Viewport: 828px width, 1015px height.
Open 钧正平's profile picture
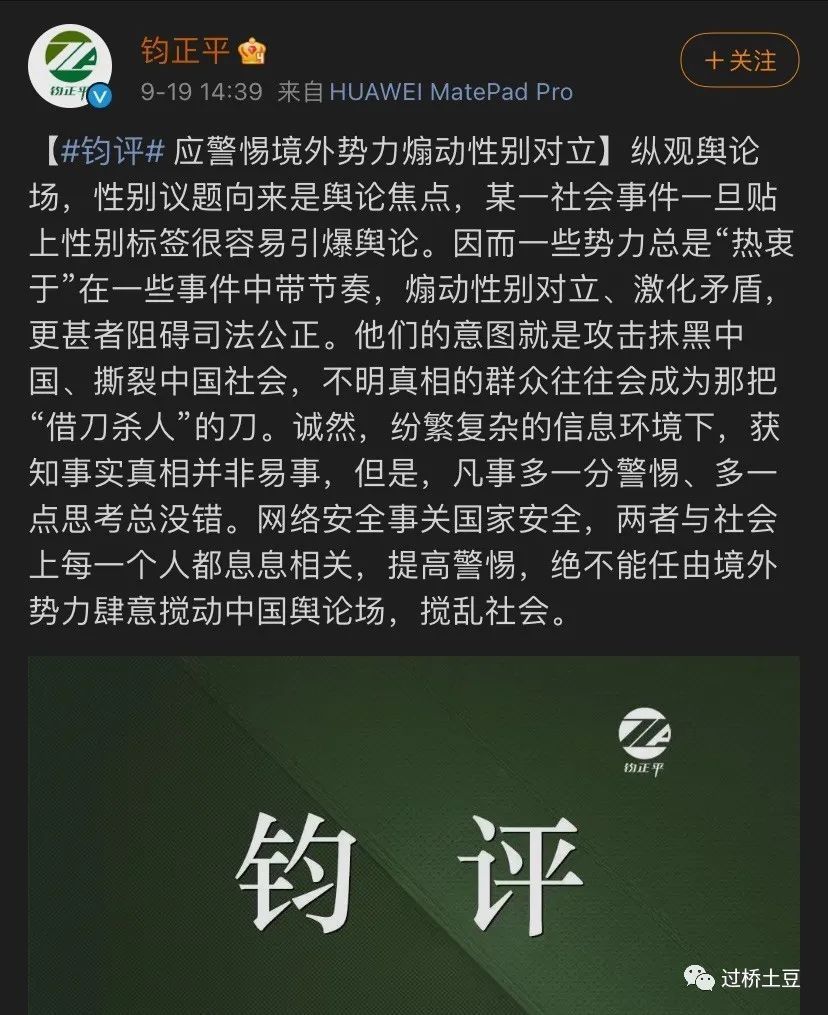click(70, 65)
